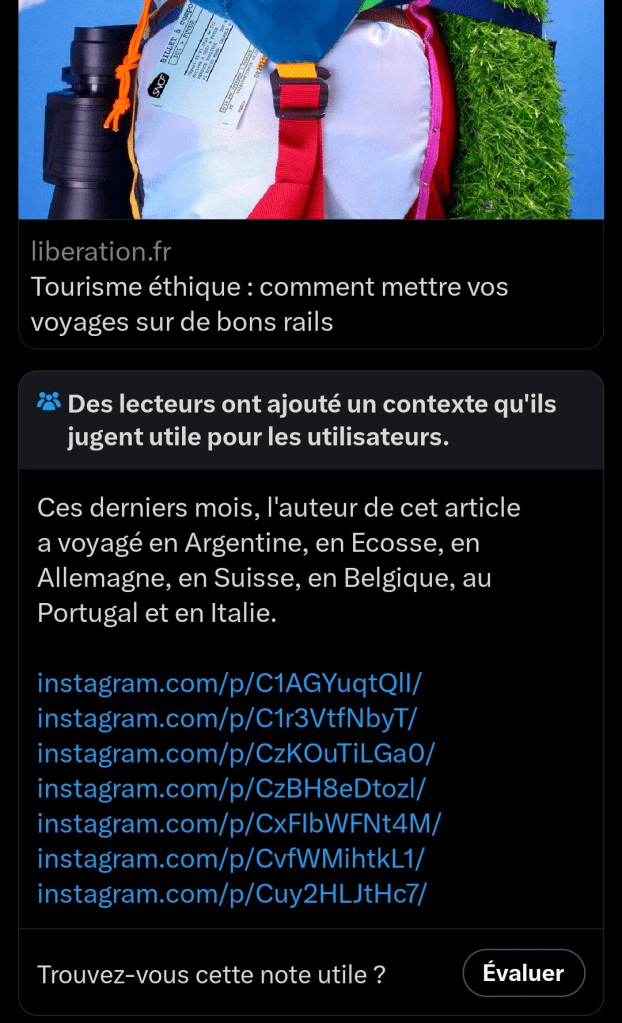Tap the Évaluer button to rate the note

(x=523, y=973)
